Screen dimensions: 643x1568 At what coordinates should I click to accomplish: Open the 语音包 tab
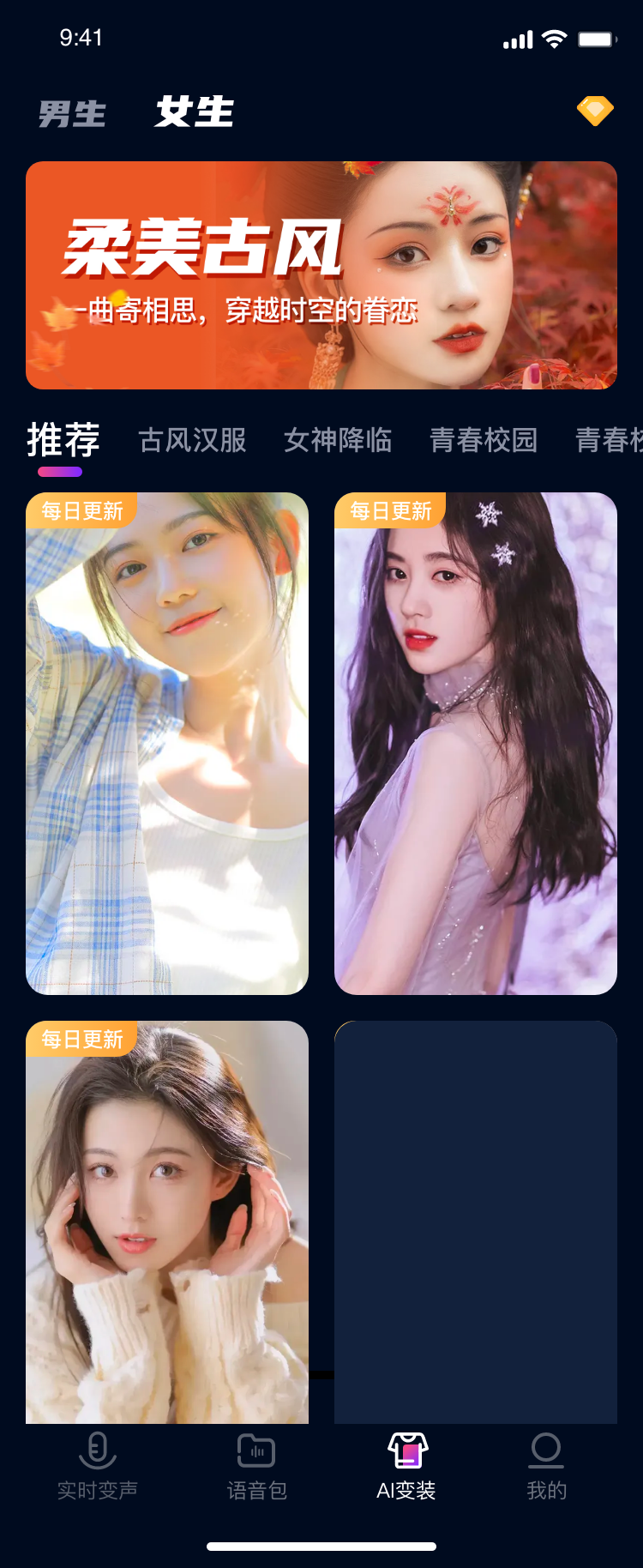click(x=256, y=1466)
